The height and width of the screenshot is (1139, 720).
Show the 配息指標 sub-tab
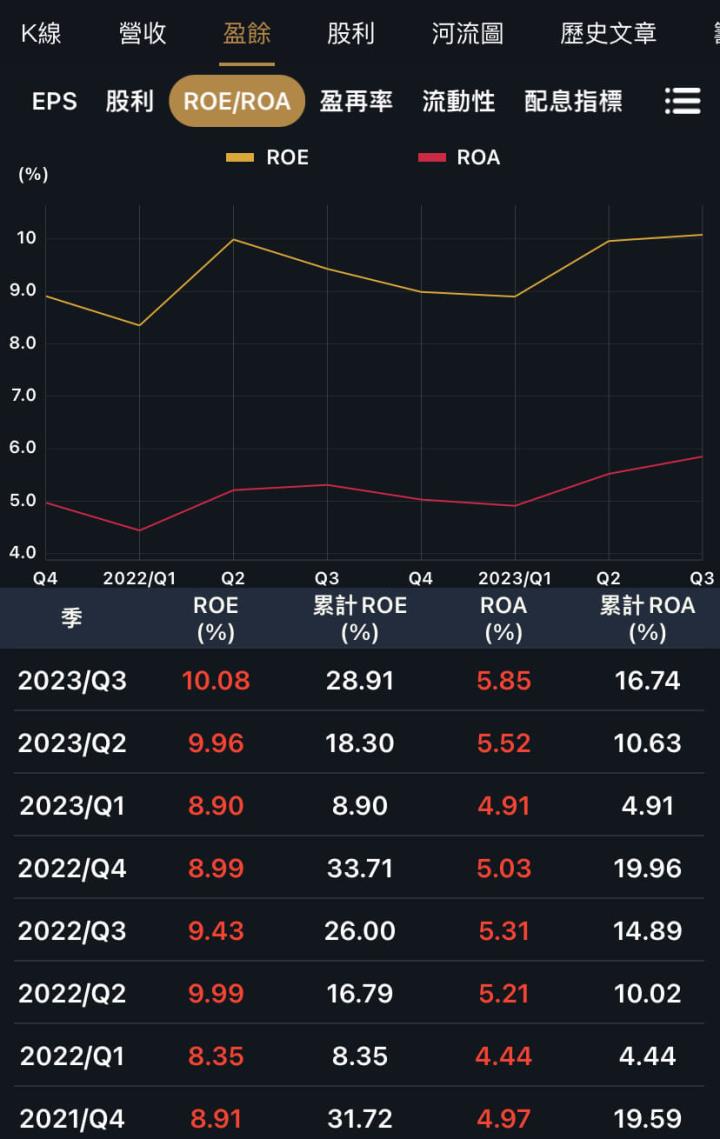pos(574,101)
